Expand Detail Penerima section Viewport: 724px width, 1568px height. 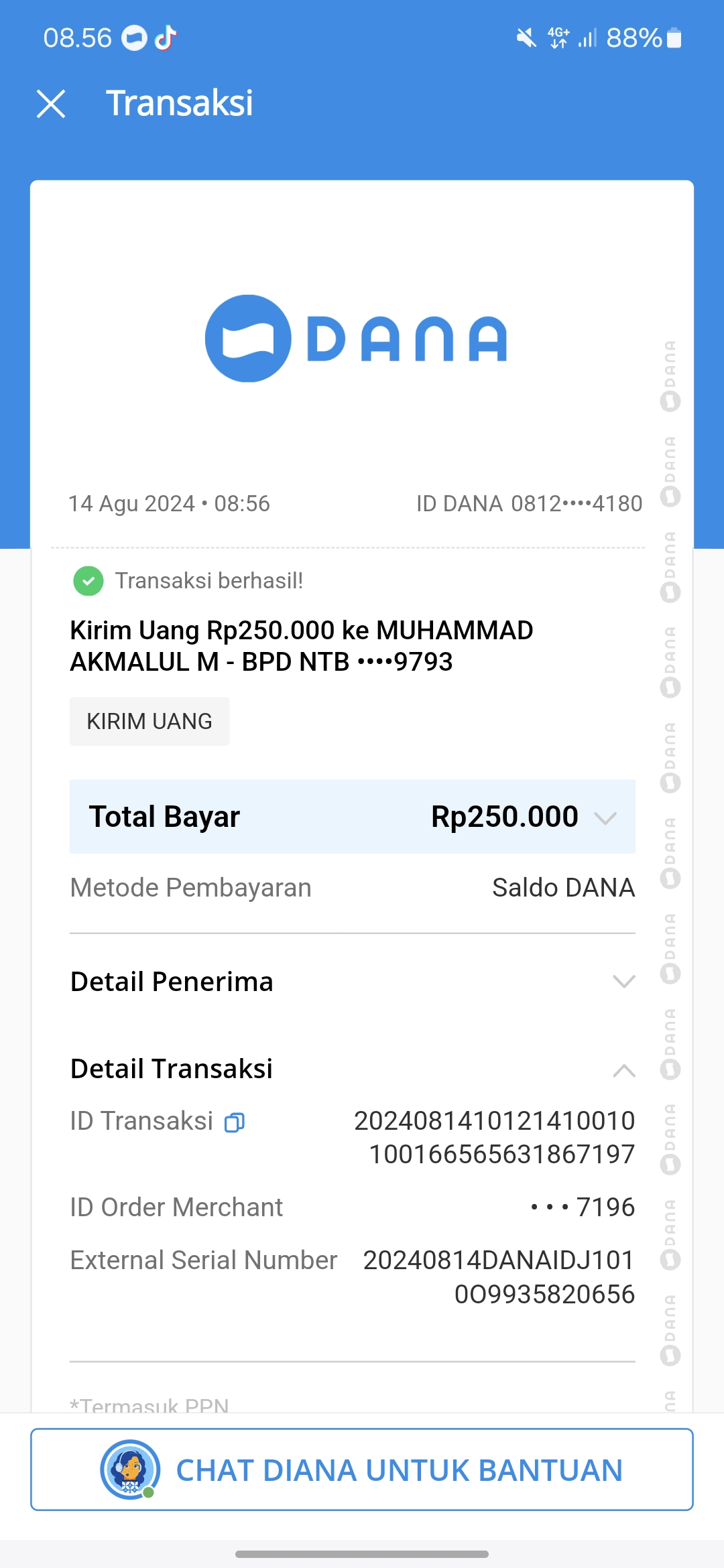(623, 982)
